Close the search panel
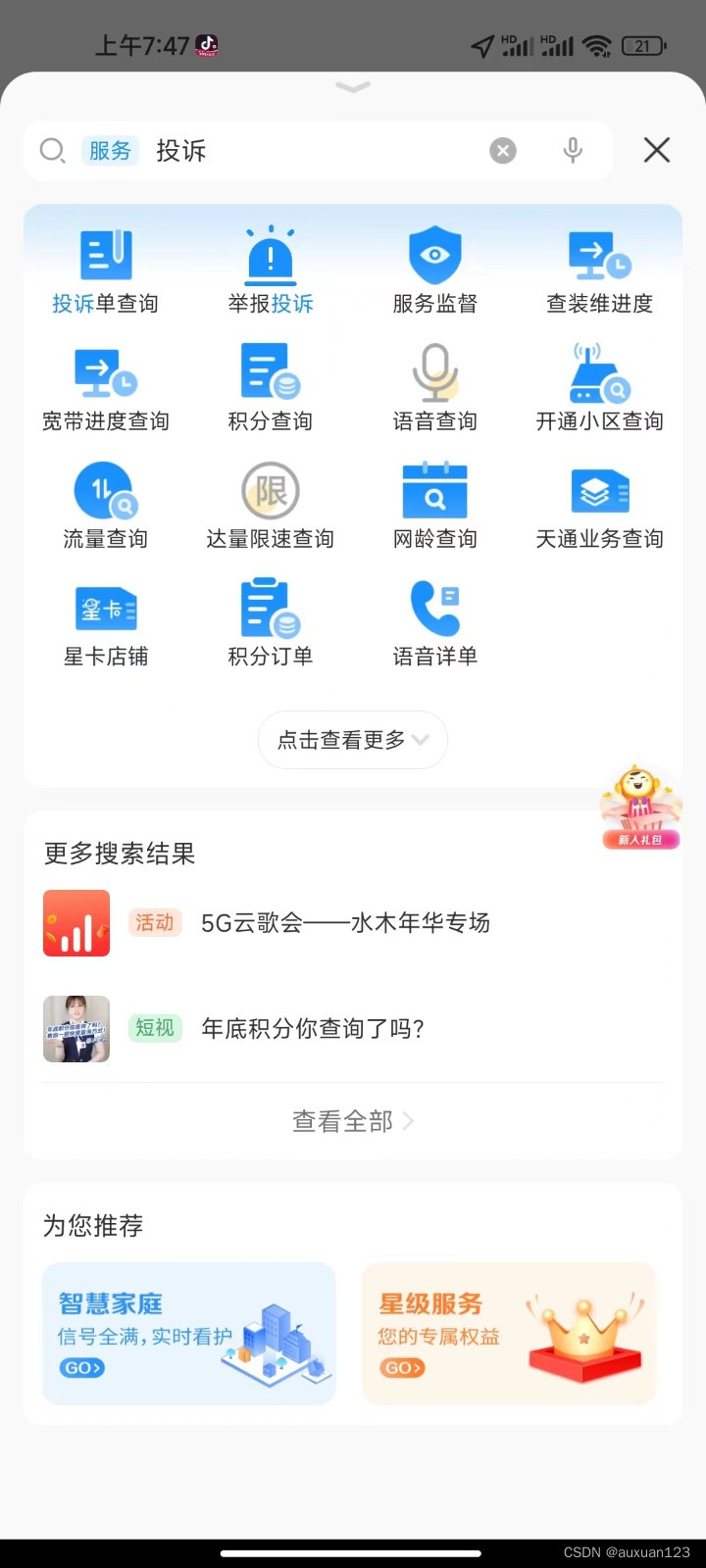This screenshot has width=706, height=1568. pos(656,150)
